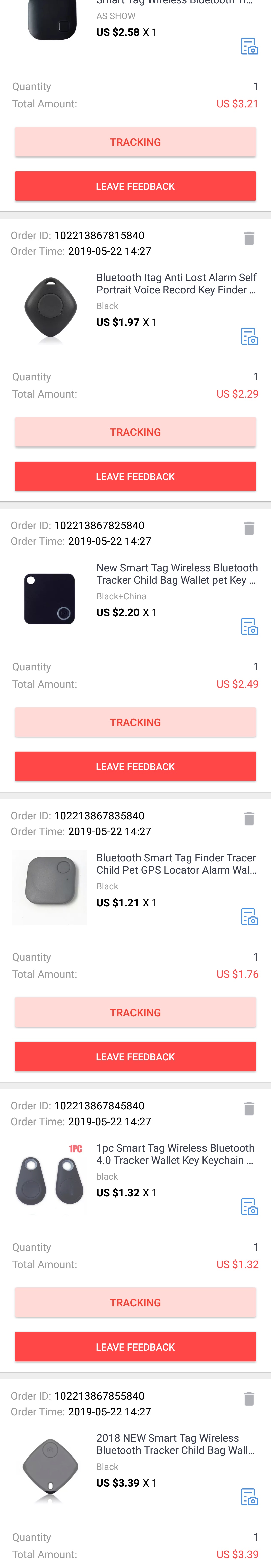
Task: Track the New Smart Tag Wireless order
Action: (x=135, y=723)
